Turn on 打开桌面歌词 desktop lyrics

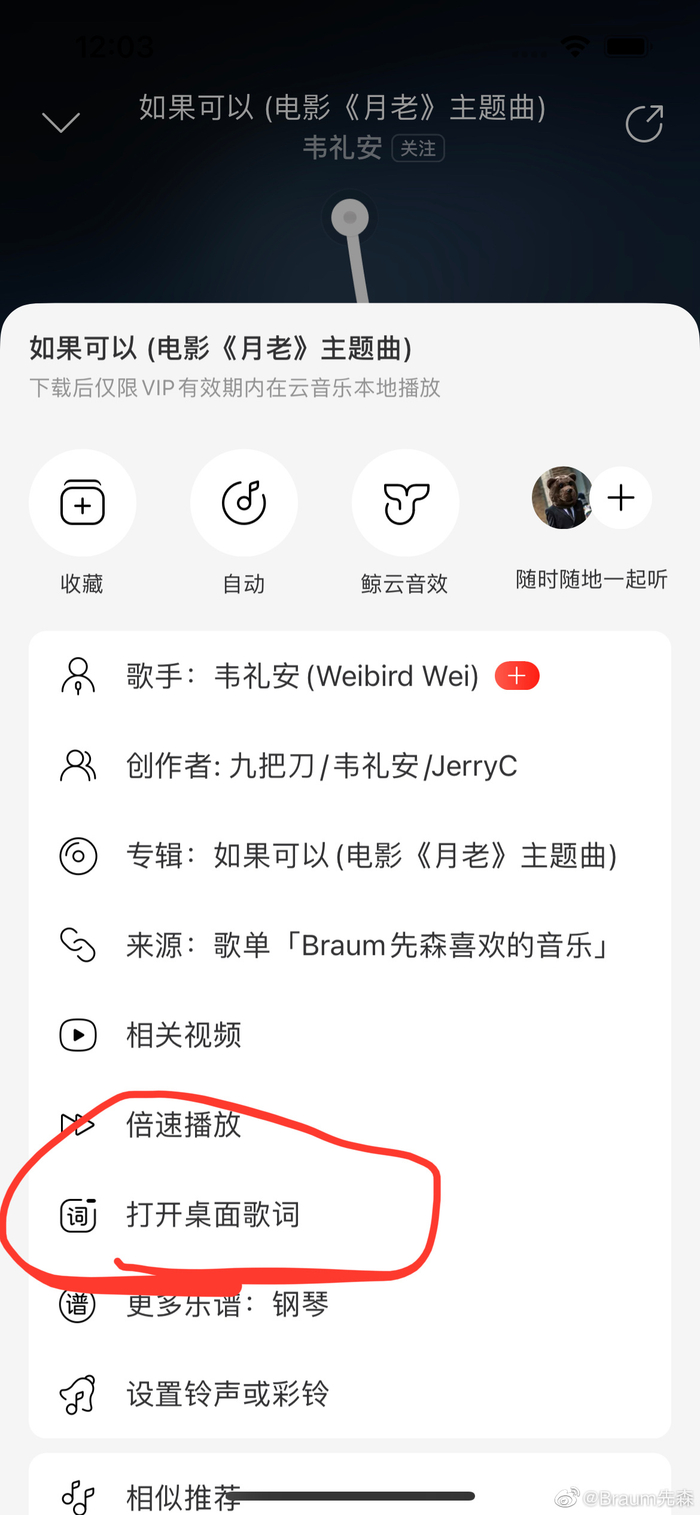point(349,1214)
